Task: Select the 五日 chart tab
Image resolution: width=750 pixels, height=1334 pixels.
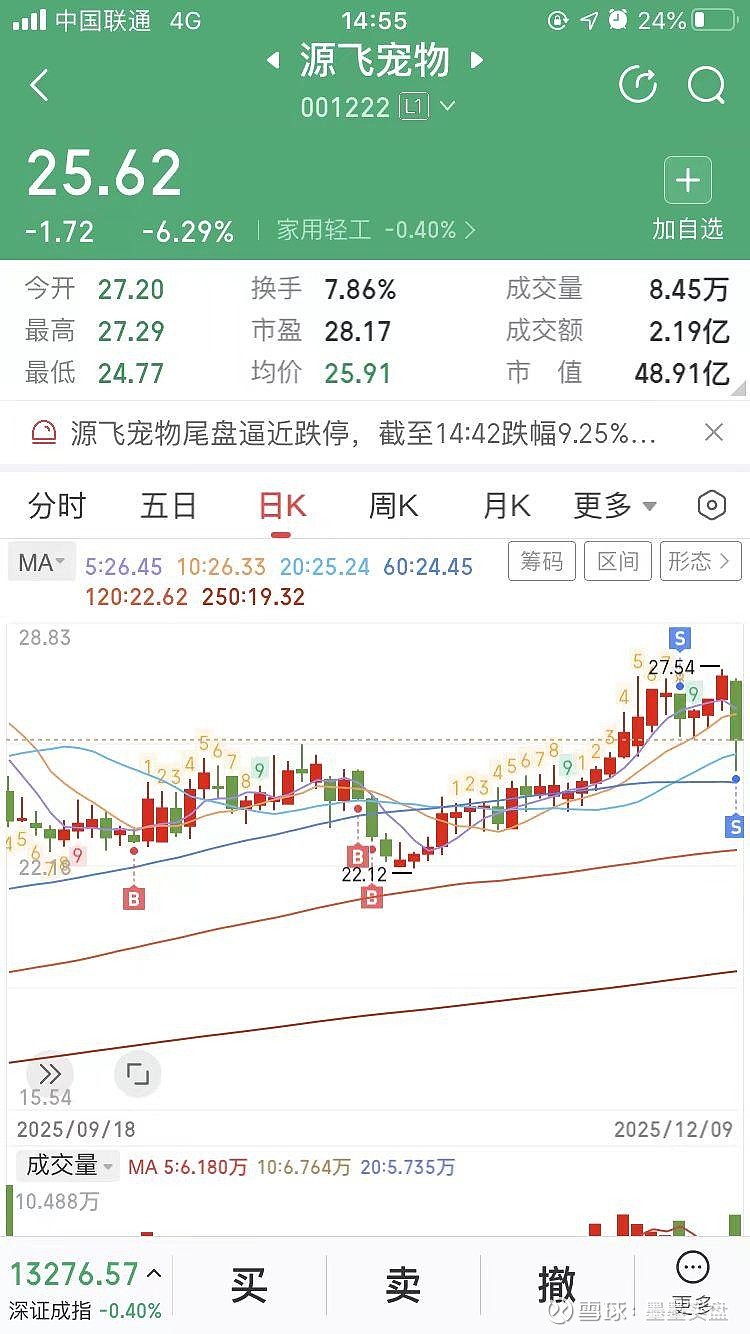Action: tap(169, 506)
